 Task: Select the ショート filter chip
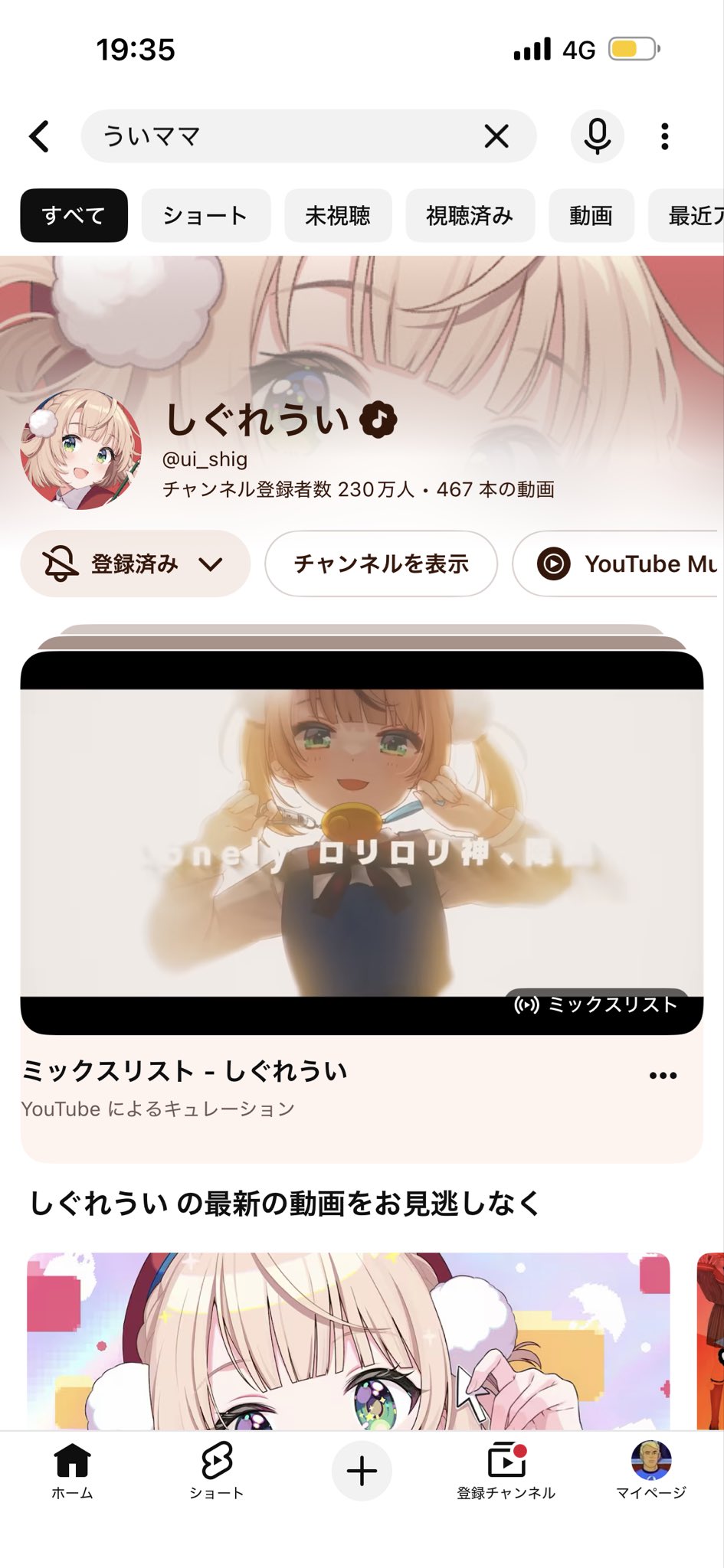205,216
